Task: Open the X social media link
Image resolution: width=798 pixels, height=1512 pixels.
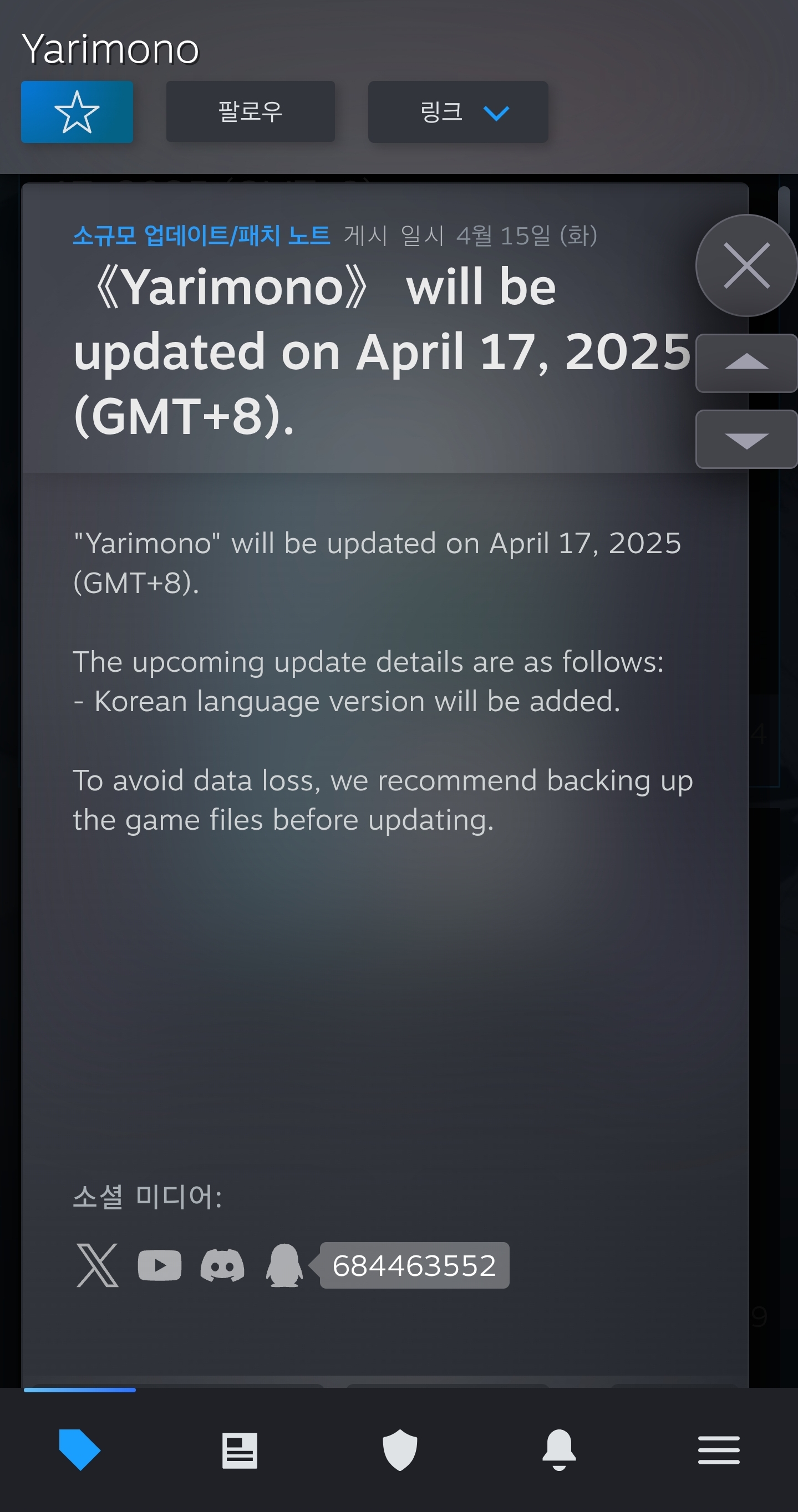Action: coord(97,1265)
